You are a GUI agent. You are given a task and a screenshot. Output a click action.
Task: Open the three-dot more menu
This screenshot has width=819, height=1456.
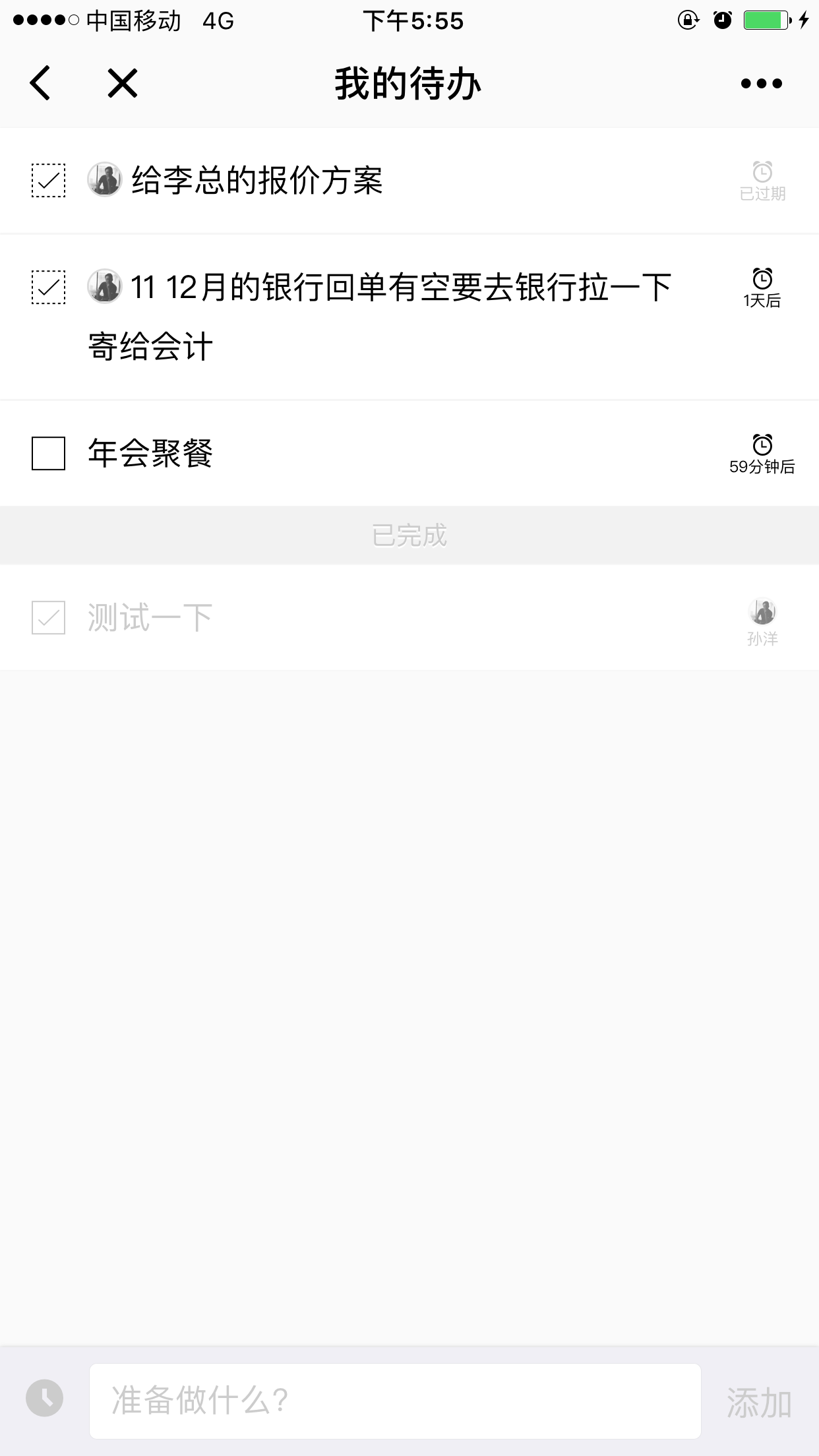761,84
